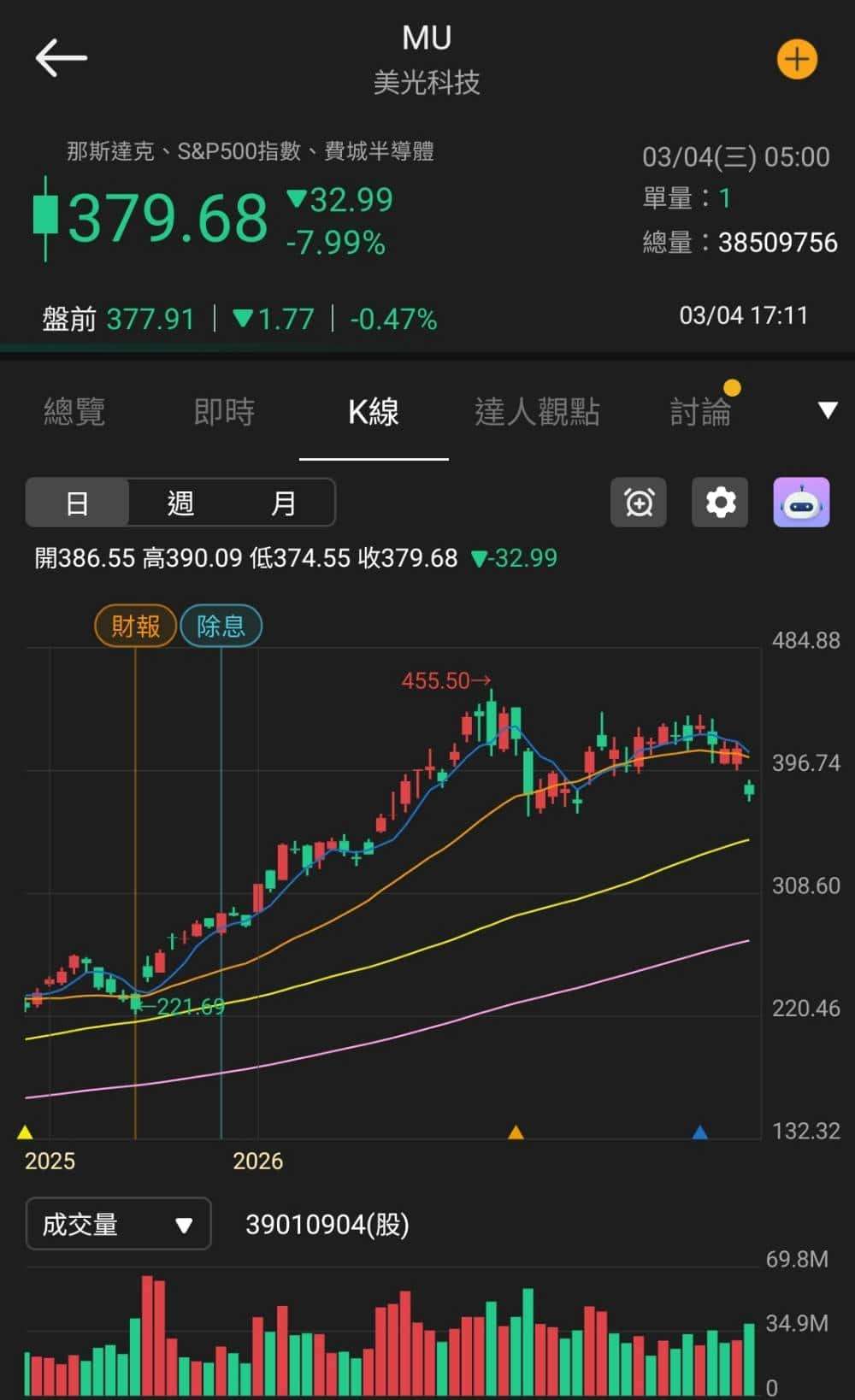Click the 盤前 pre-market price 377.91

point(150,318)
